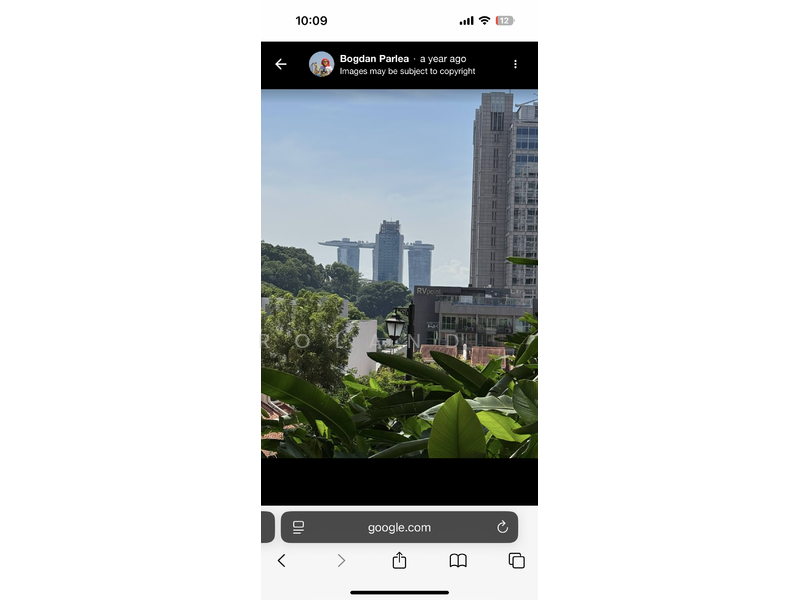800x600 pixels.
Task: Open Bogdan Parlea's profile avatar
Action: (x=321, y=64)
